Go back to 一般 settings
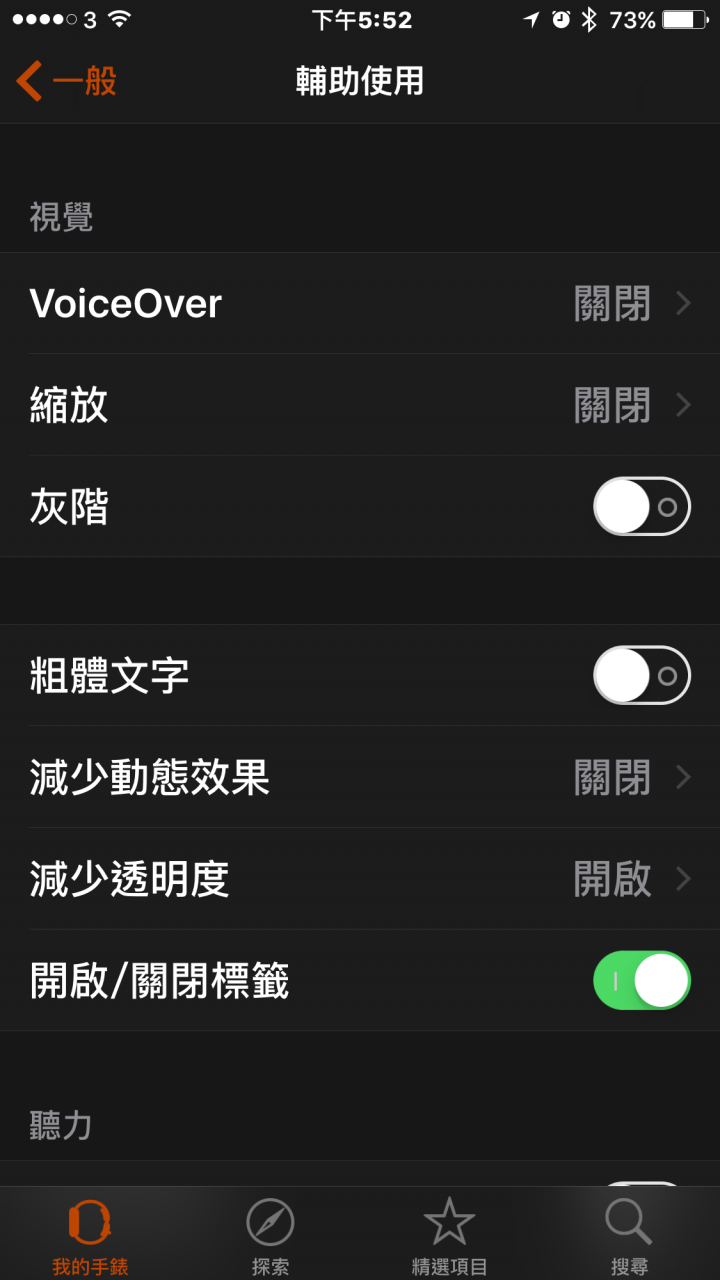The height and width of the screenshot is (1280, 720). (67, 81)
